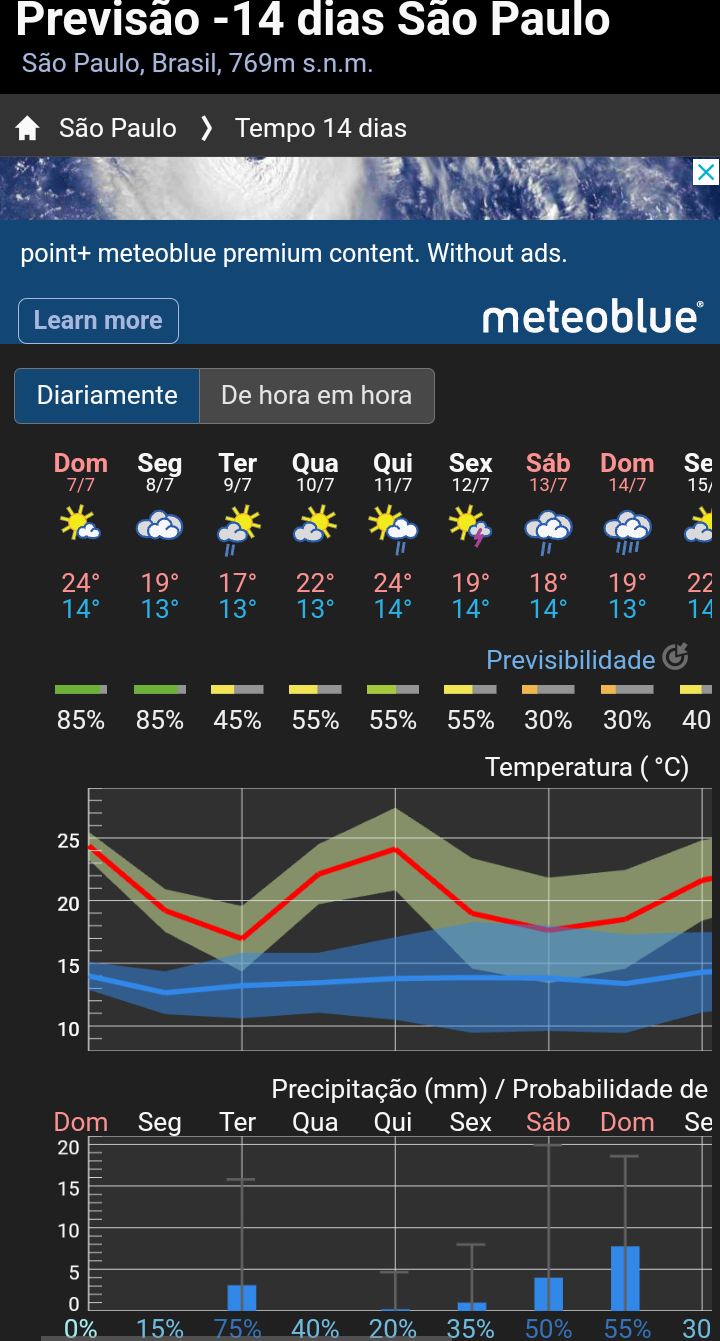
Task: Open the forecast for Seg 8/7
Action: (x=159, y=535)
